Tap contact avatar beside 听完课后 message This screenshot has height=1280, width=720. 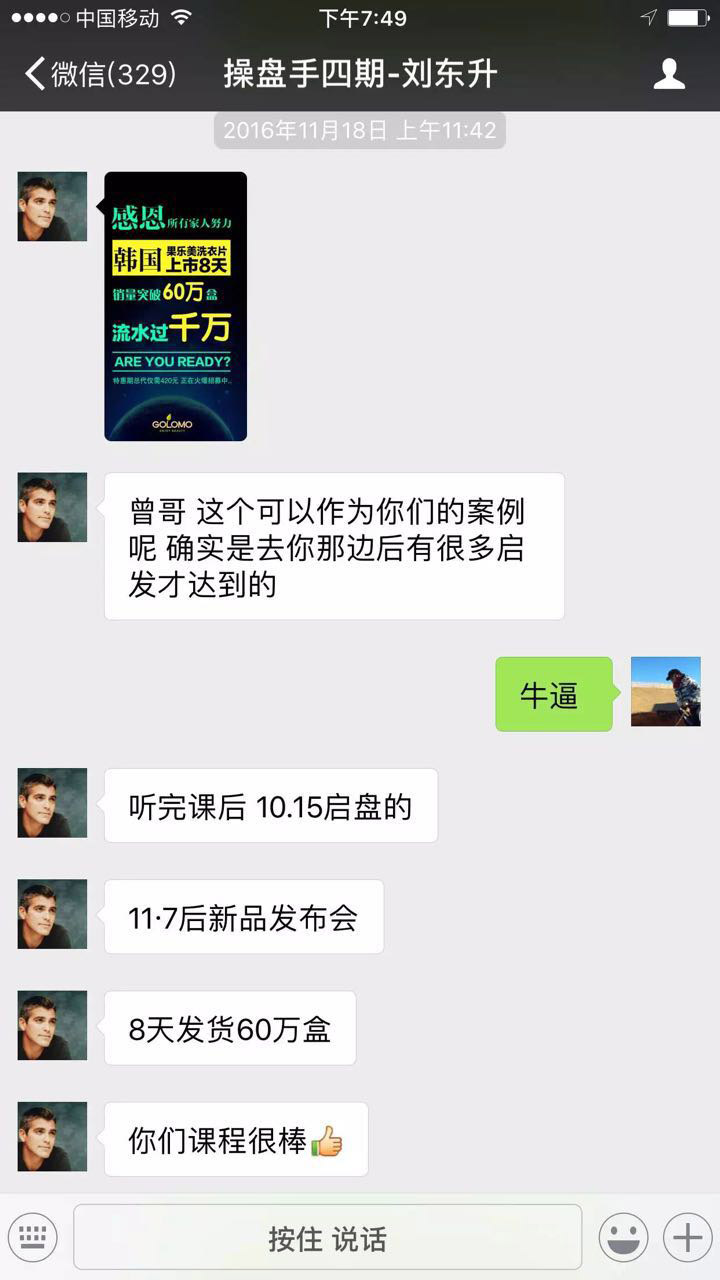click(52, 802)
